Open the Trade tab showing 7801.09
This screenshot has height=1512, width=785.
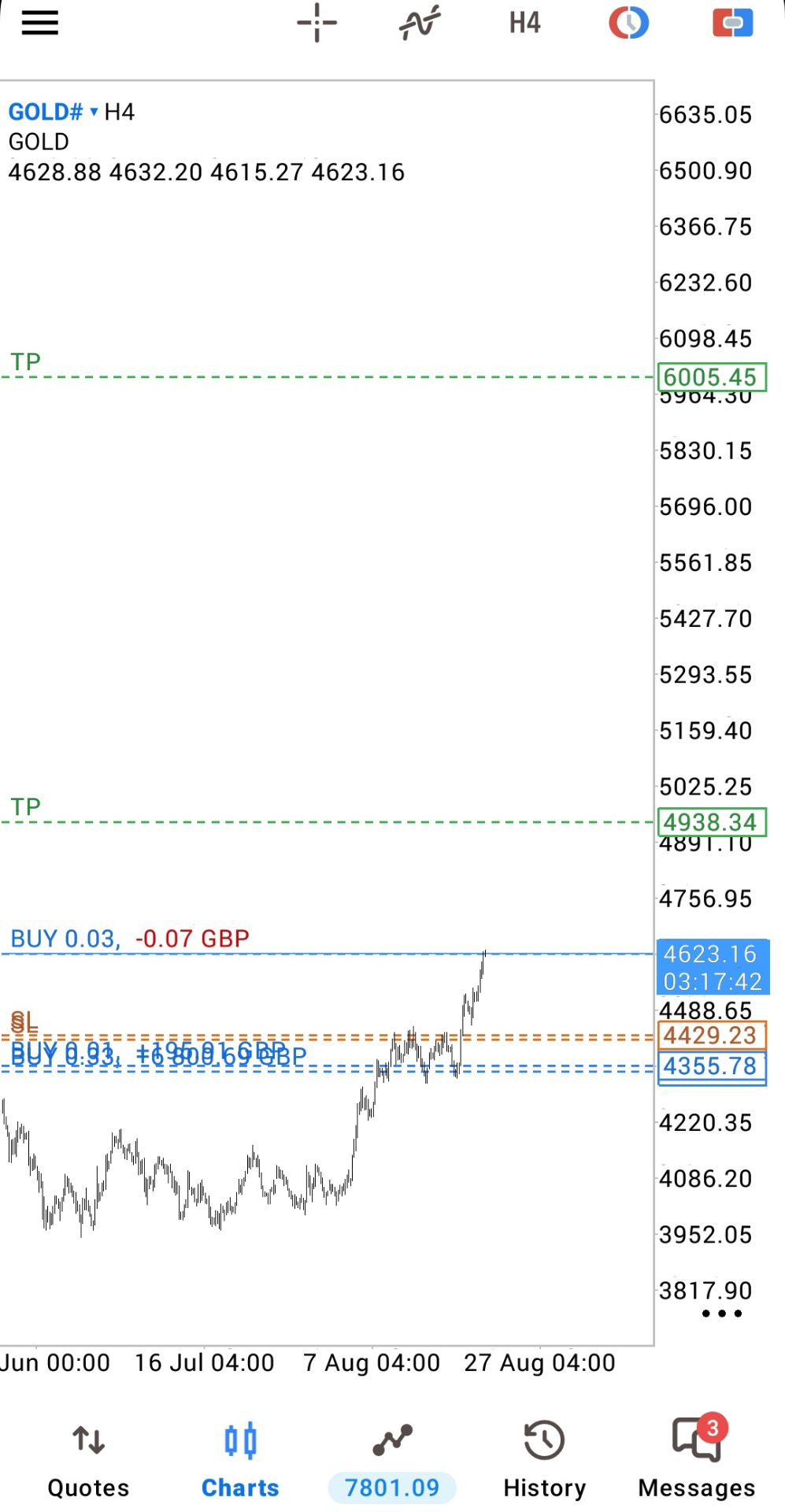pos(392,1459)
